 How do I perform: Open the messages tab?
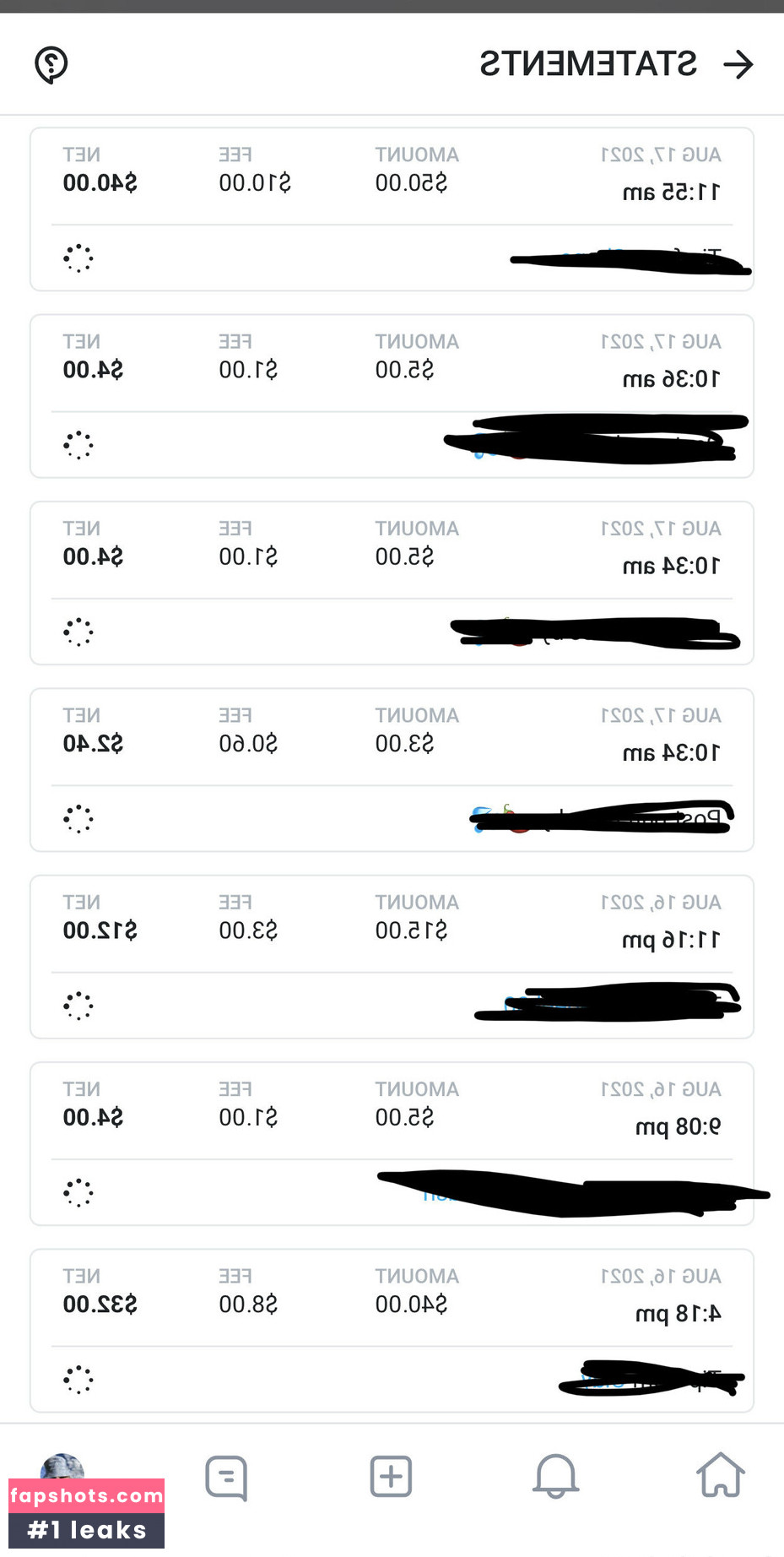coord(226,1478)
